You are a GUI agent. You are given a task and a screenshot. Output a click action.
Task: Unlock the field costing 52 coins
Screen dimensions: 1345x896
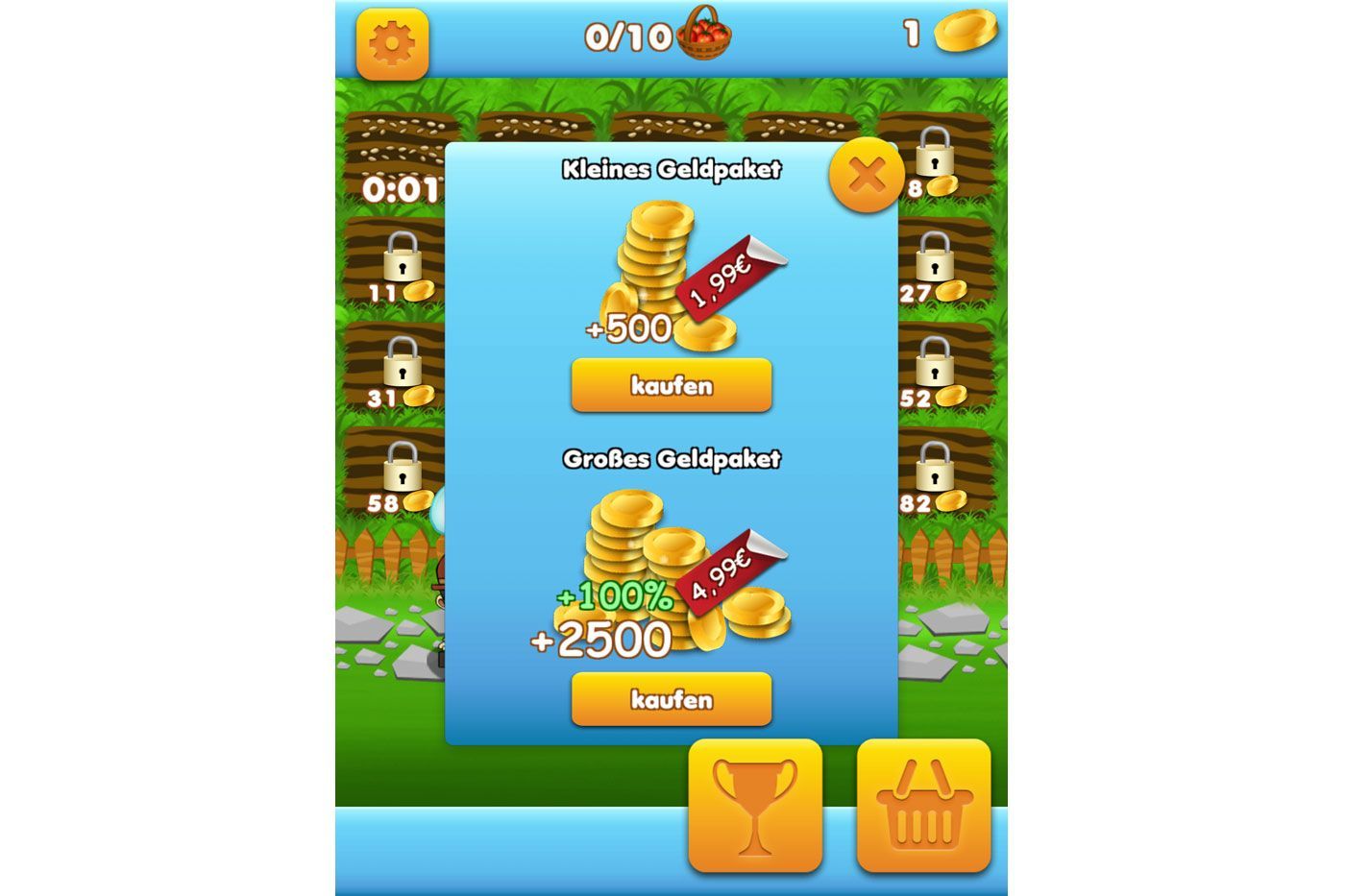pyautogui.click(x=936, y=371)
